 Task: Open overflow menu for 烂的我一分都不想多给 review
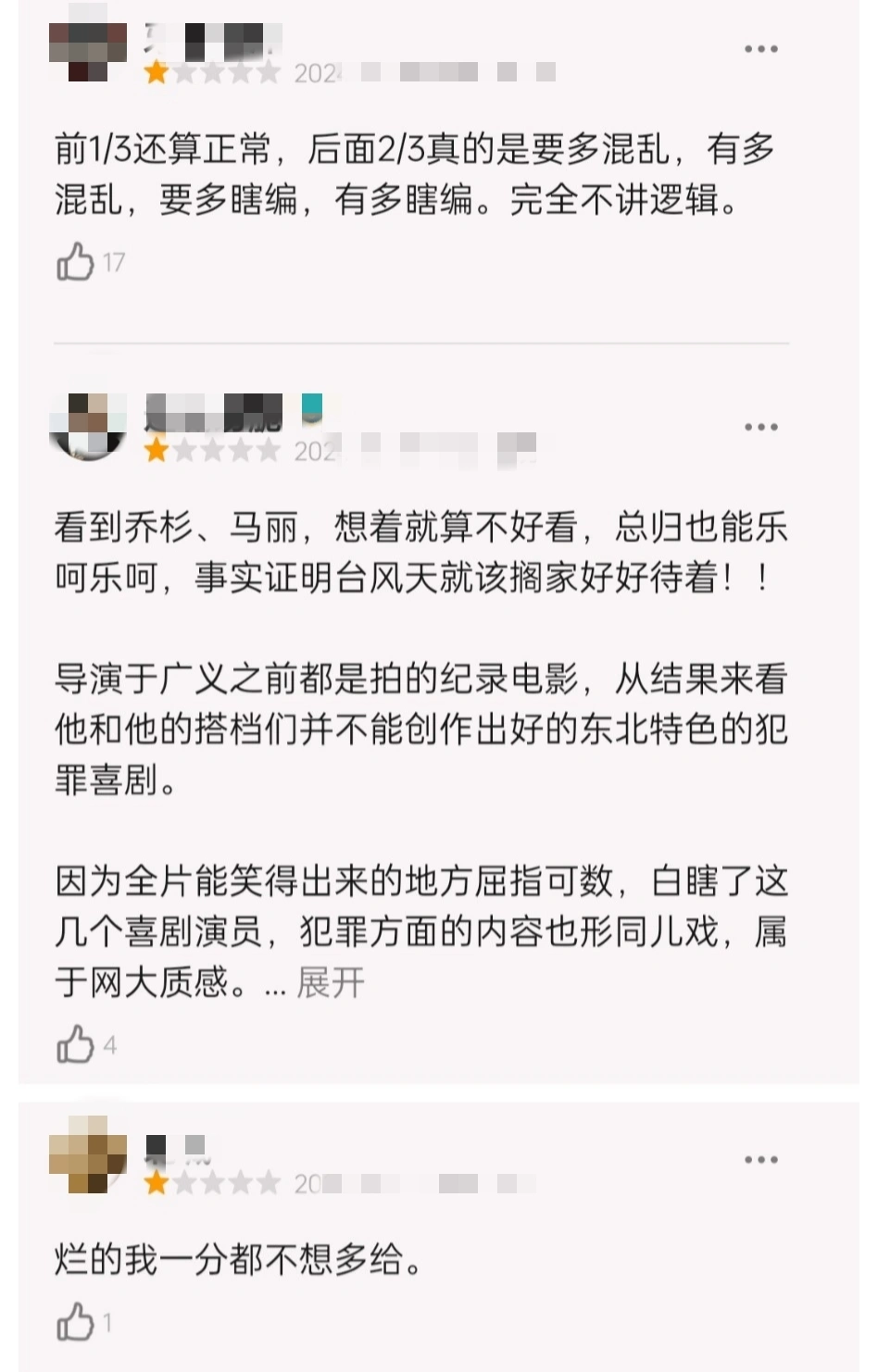(760, 1159)
